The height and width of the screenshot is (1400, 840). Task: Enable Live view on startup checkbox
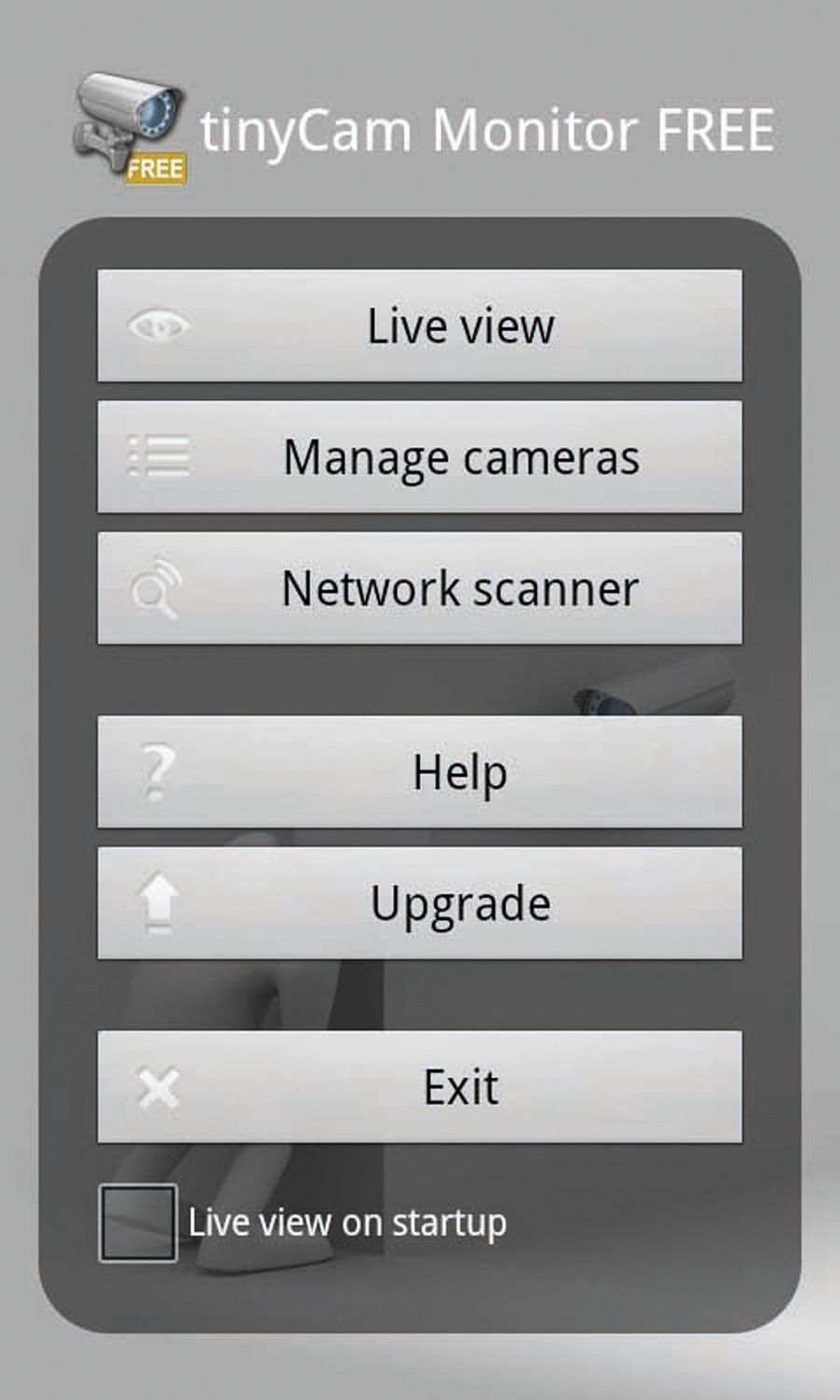coord(138,1223)
